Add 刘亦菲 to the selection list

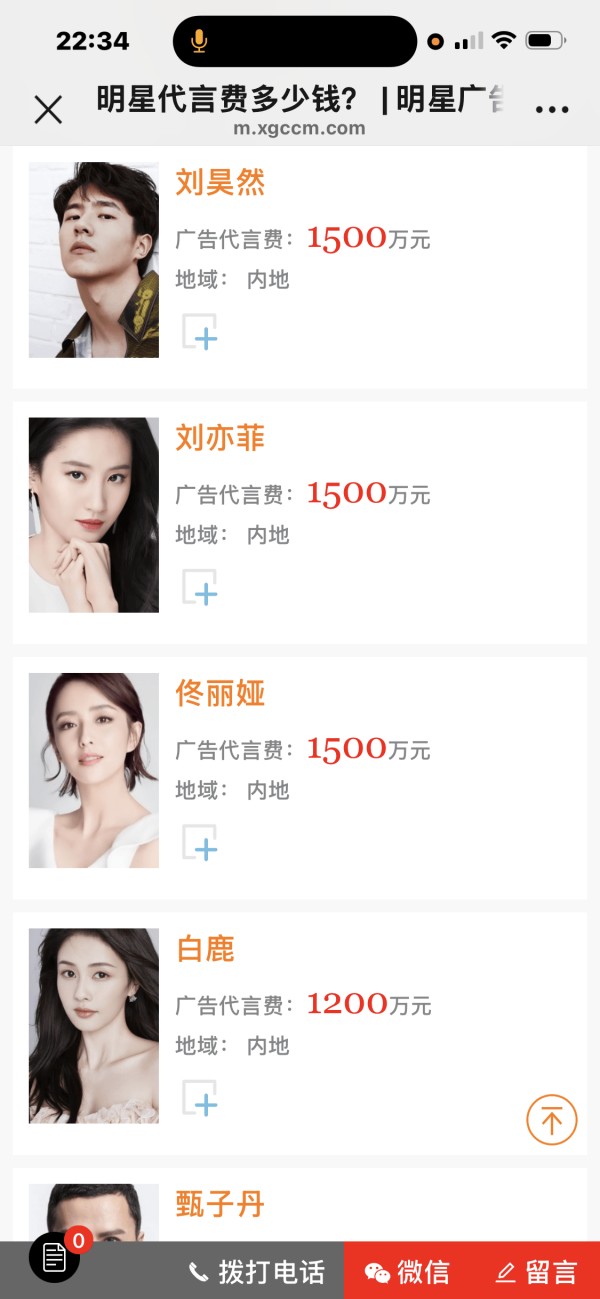pos(200,587)
